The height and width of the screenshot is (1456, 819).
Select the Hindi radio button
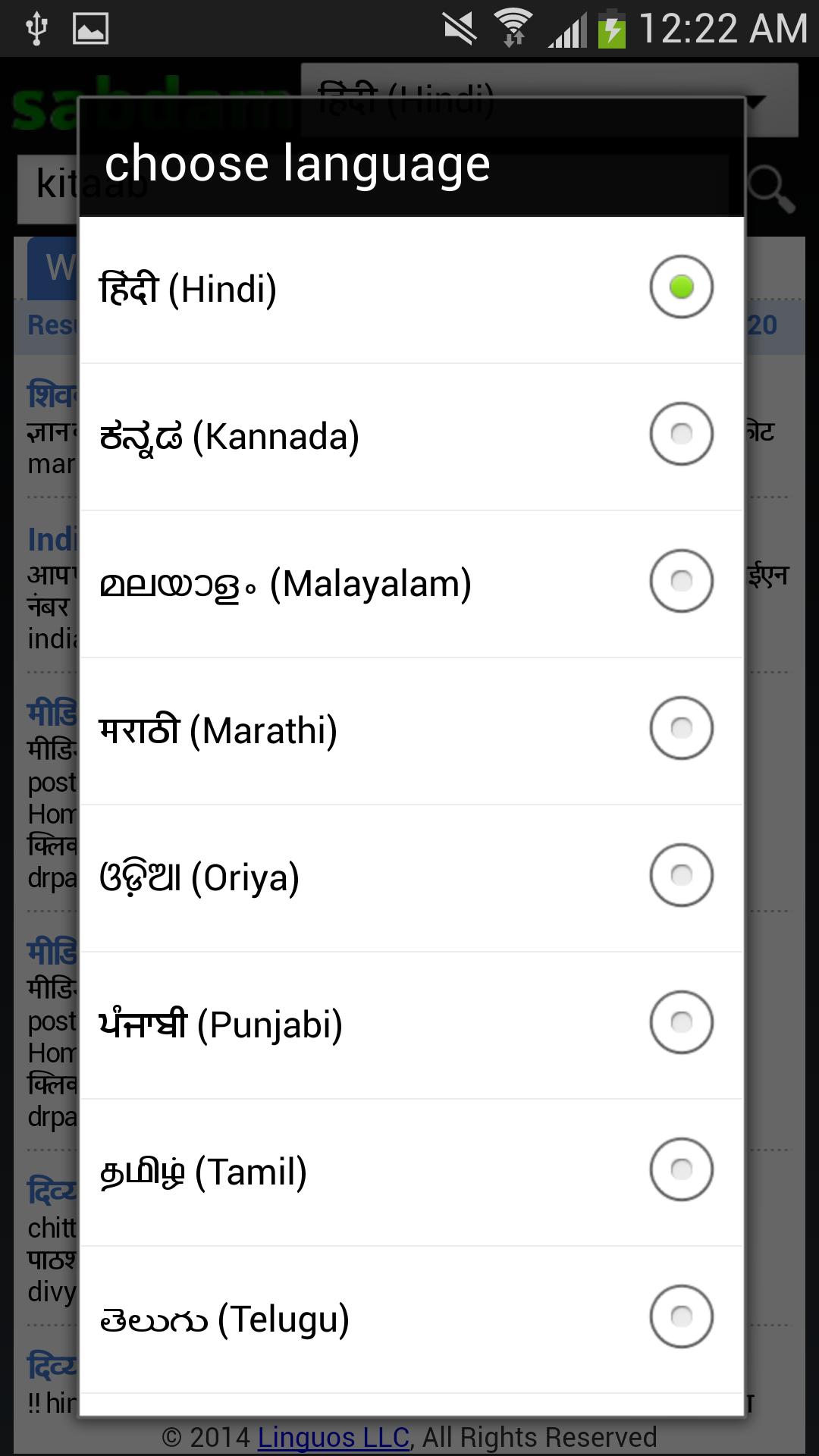tap(680, 287)
